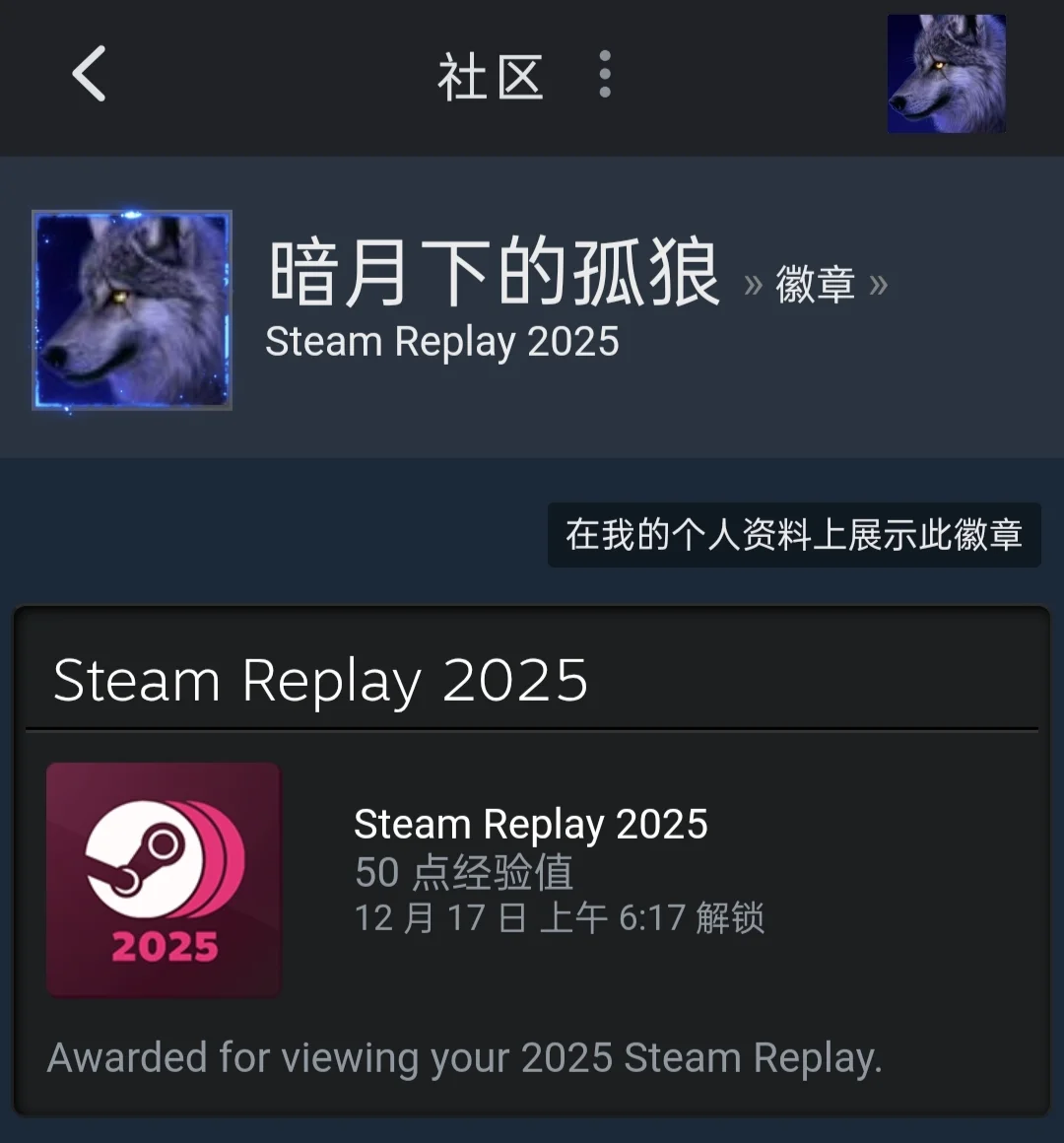
Task: Open the 徽章 breadcrumb link
Action: click(815, 285)
